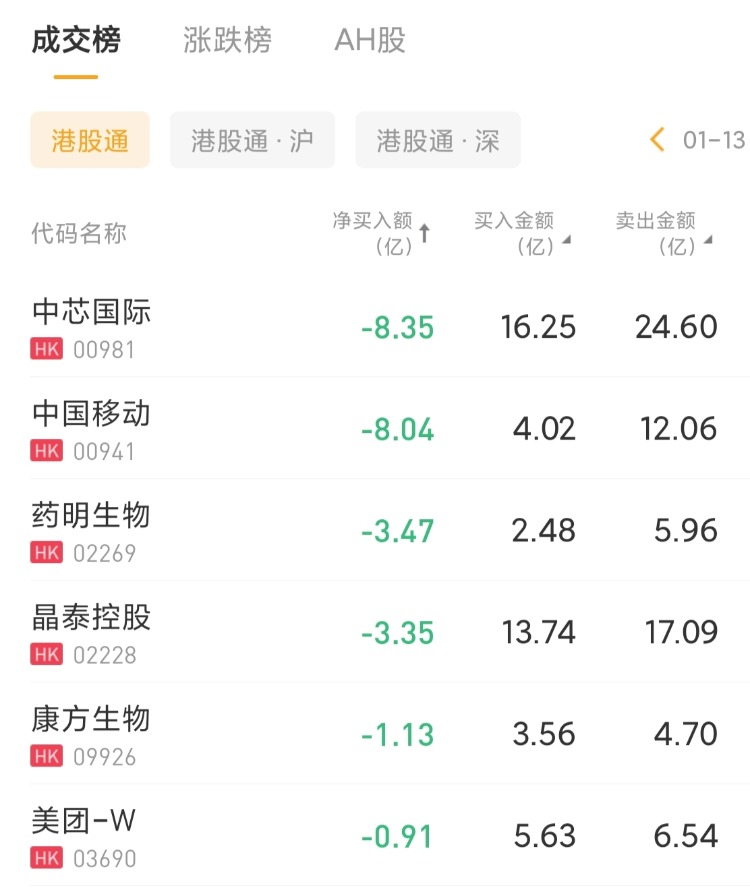The height and width of the screenshot is (892, 750).
Task: Open 康方生物 stock details
Action: pos(92,734)
